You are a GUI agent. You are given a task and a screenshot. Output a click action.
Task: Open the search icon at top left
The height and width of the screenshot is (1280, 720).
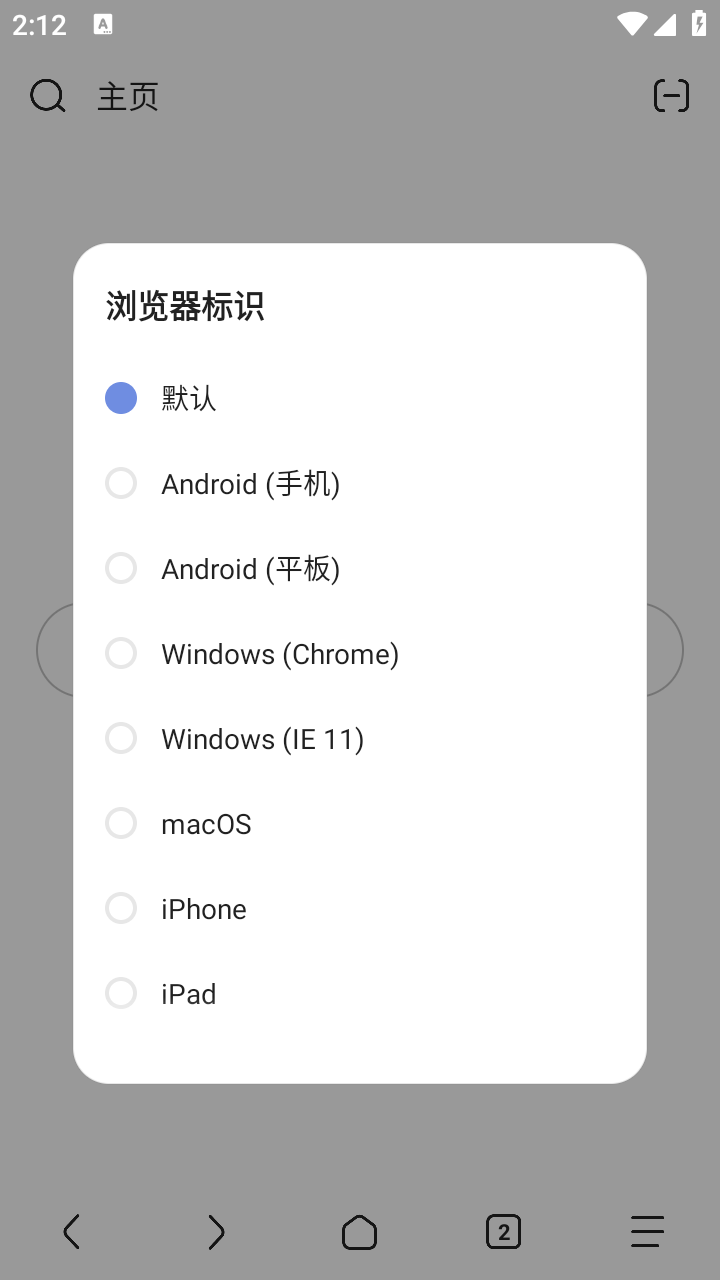pos(48,95)
